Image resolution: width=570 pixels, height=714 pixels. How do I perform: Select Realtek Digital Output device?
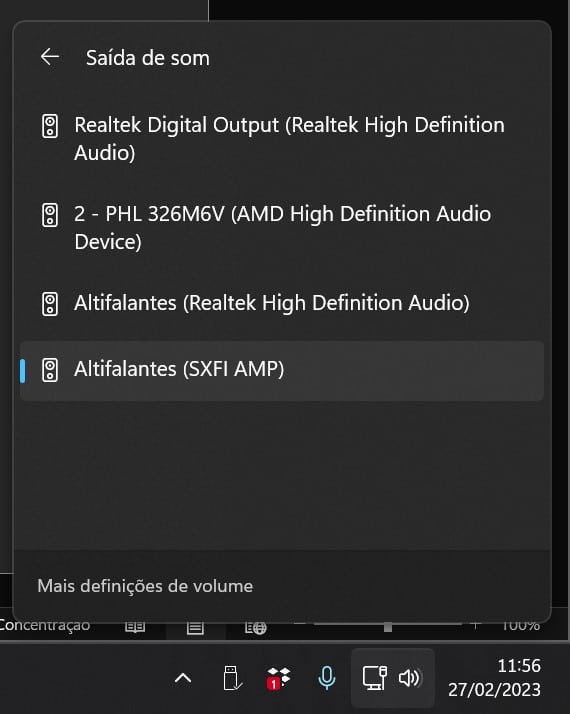[282, 138]
